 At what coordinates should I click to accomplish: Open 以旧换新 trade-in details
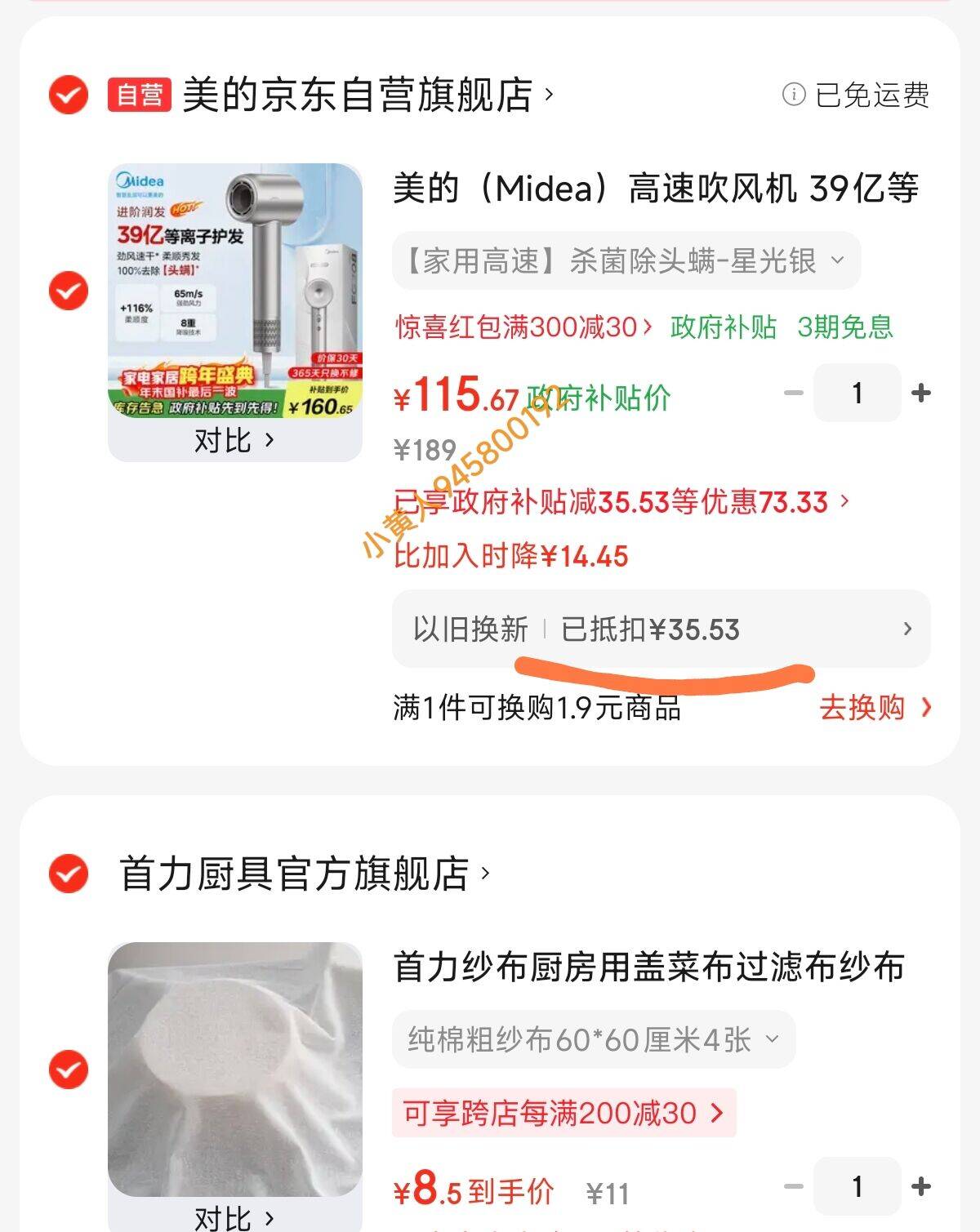tap(660, 629)
